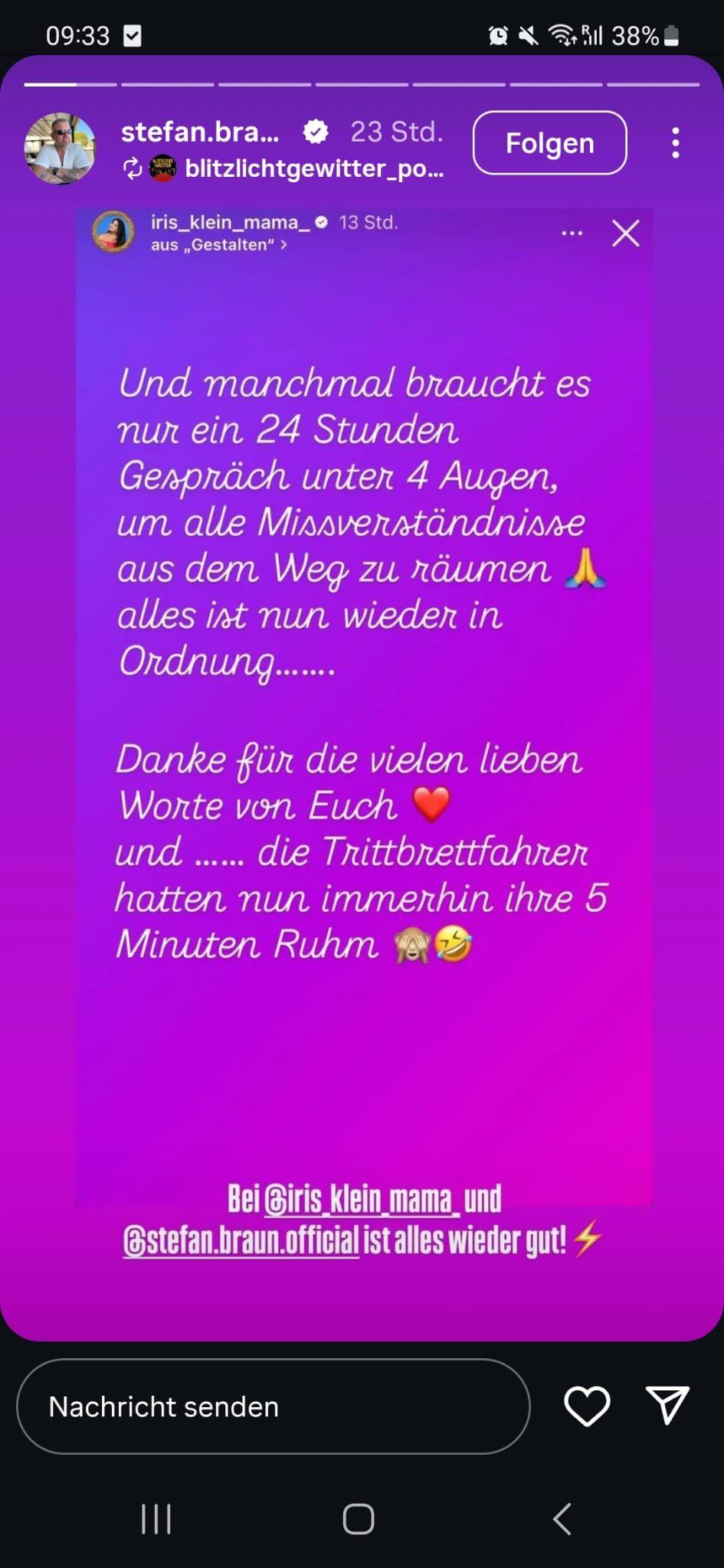
Task: Go to the Android home screen
Action: click(358, 1519)
